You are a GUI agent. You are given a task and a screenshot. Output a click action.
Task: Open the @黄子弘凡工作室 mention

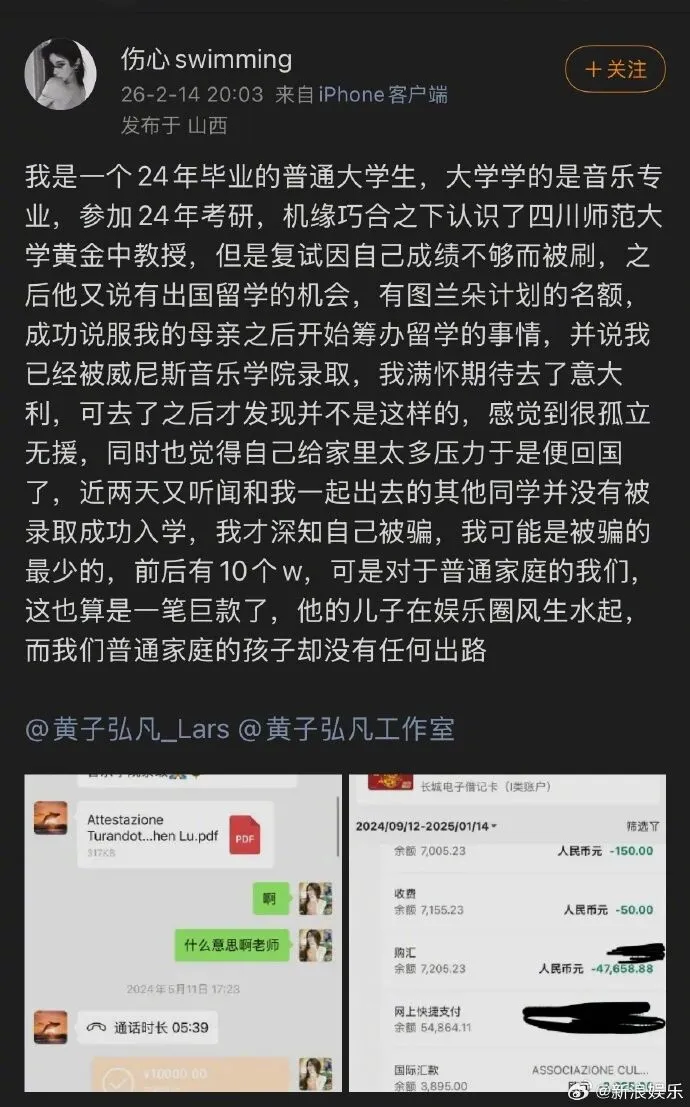pos(346,729)
